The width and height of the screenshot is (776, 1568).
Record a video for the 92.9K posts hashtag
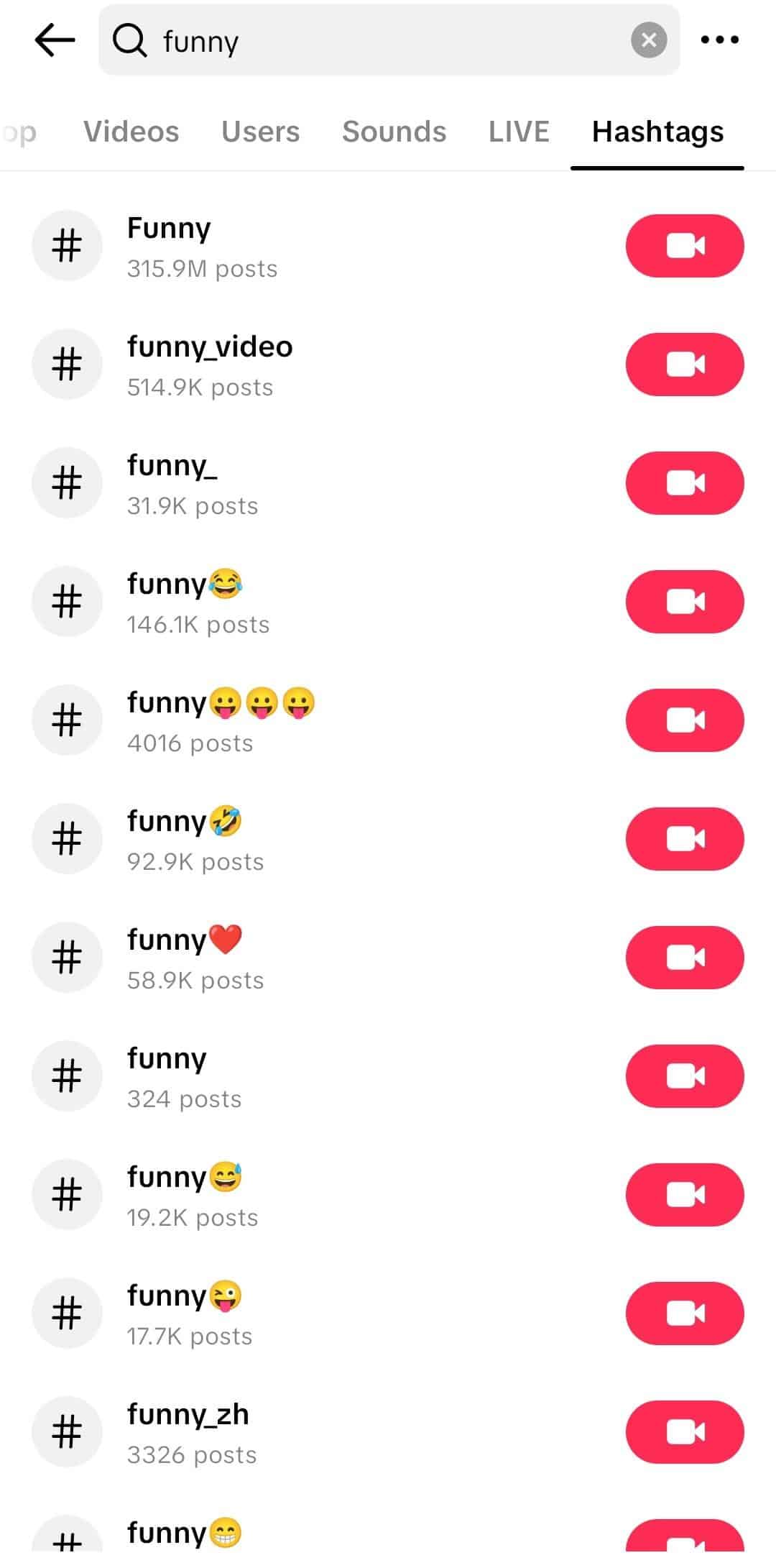[x=684, y=839]
